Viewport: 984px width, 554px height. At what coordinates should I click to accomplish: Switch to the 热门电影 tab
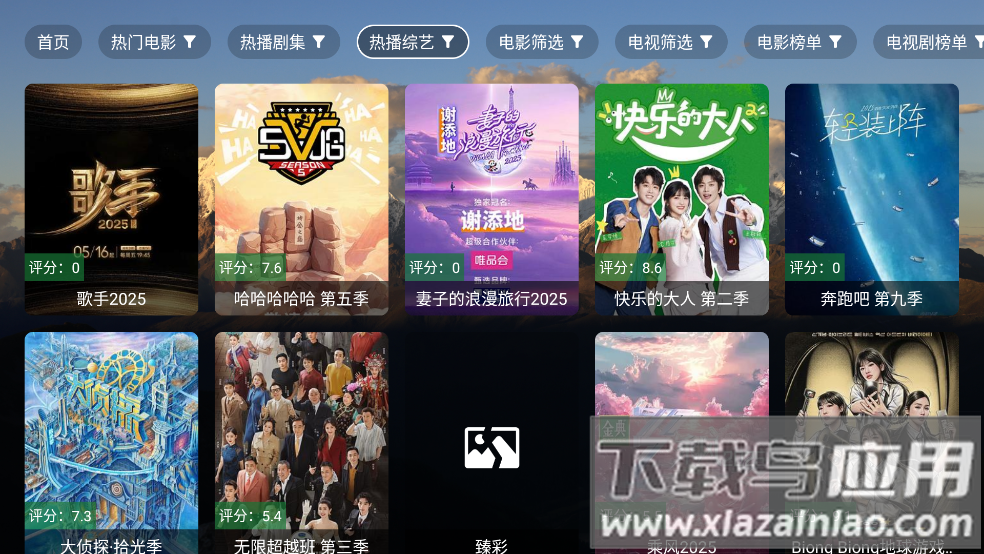[154, 42]
